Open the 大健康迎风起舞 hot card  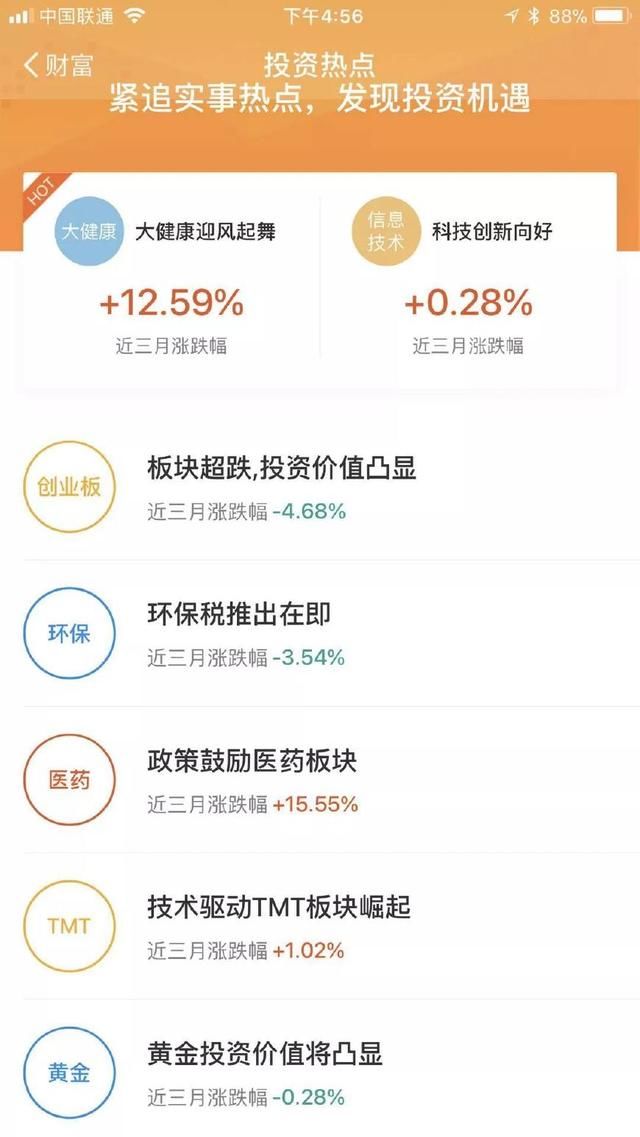click(172, 281)
